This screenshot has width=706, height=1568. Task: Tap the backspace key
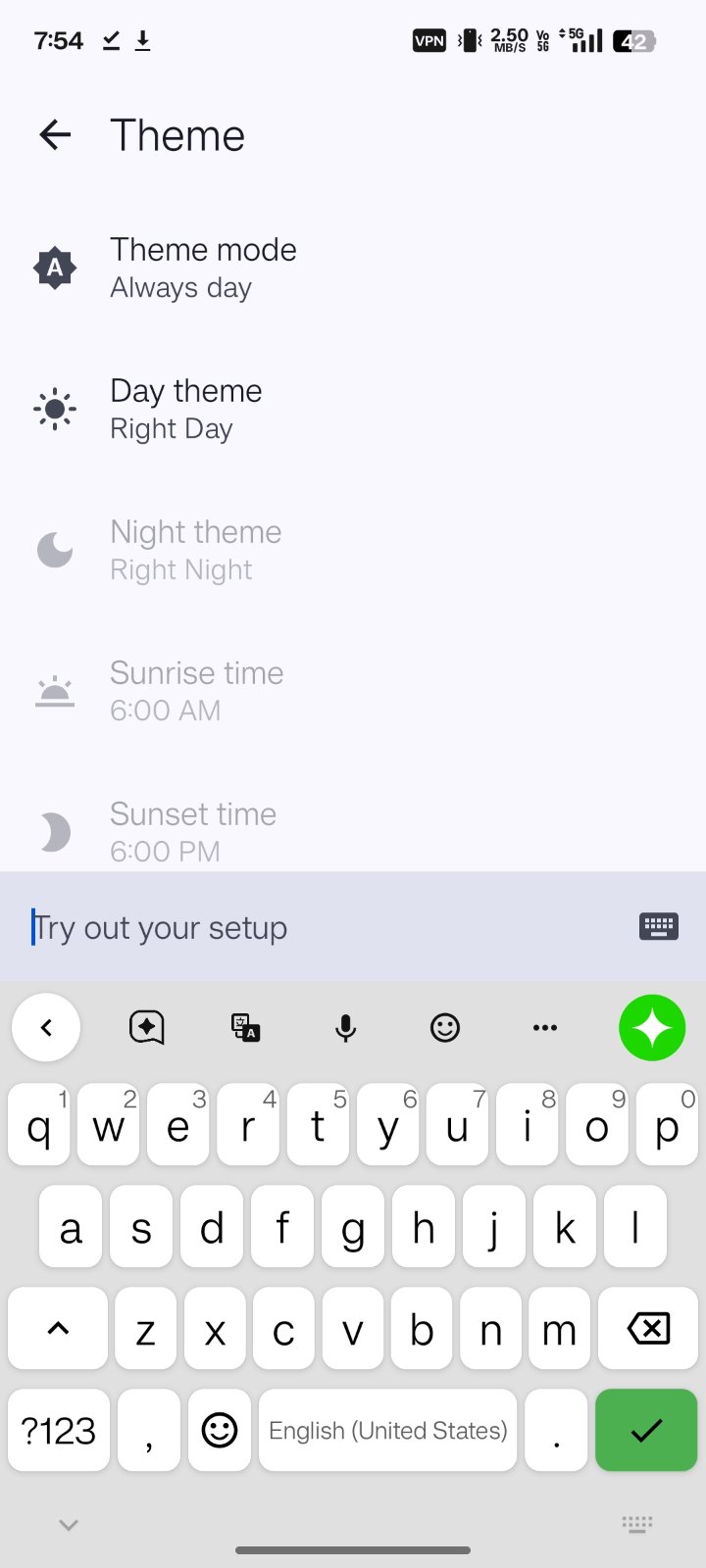pos(647,1329)
